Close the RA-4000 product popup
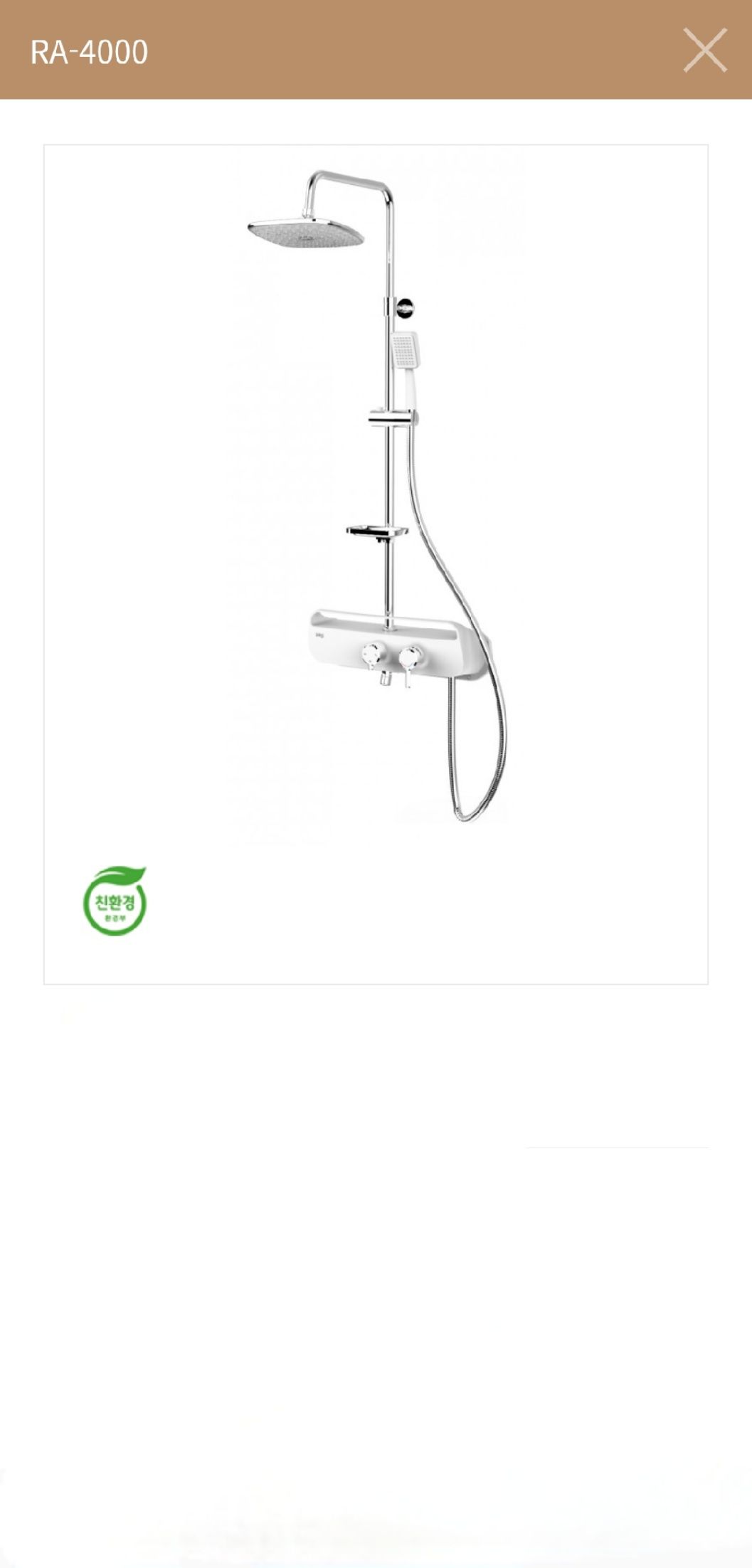Viewport: 752px width, 1568px height. click(x=705, y=51)
